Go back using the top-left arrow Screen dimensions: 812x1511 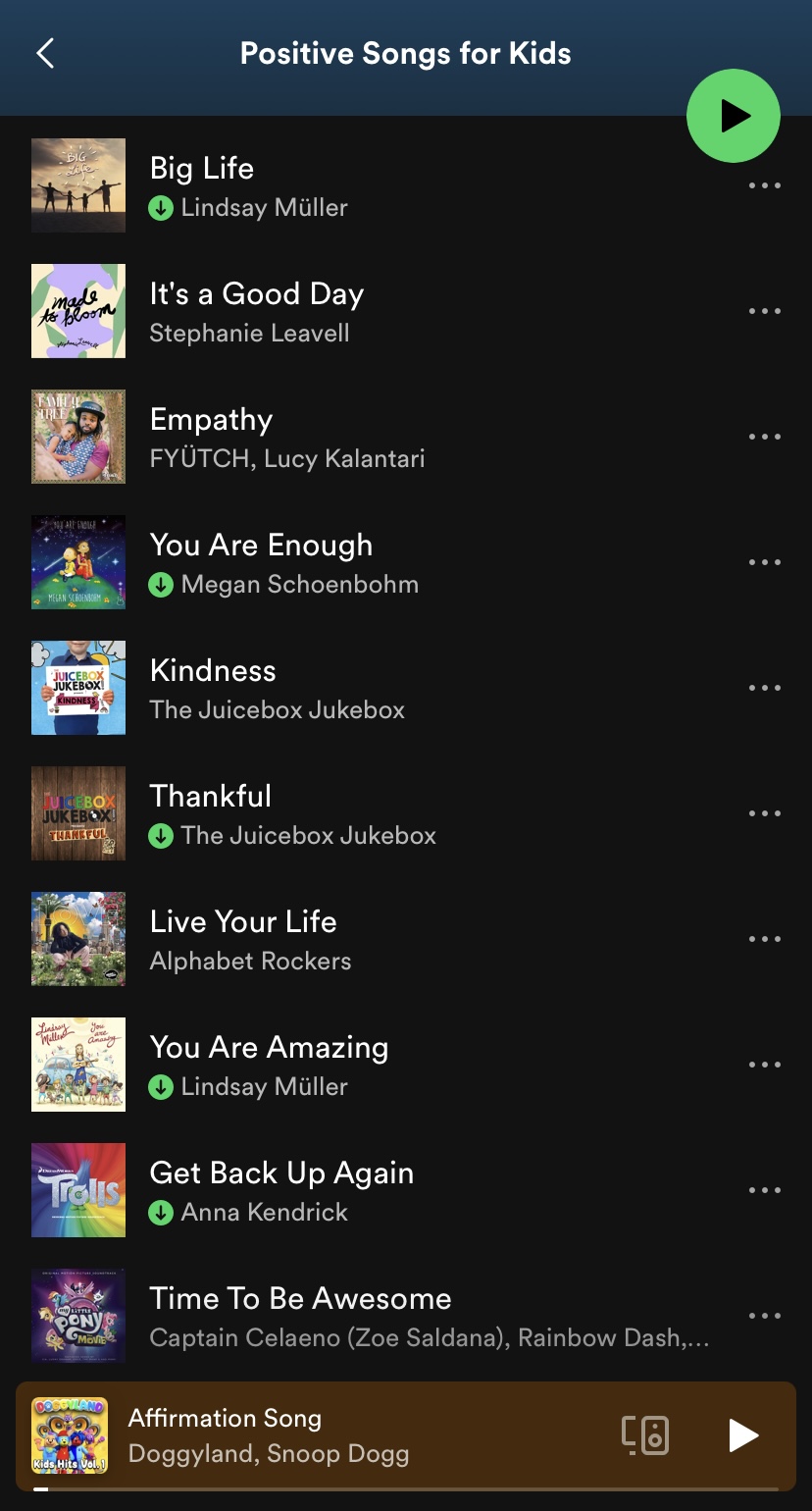tap(45, 53)
